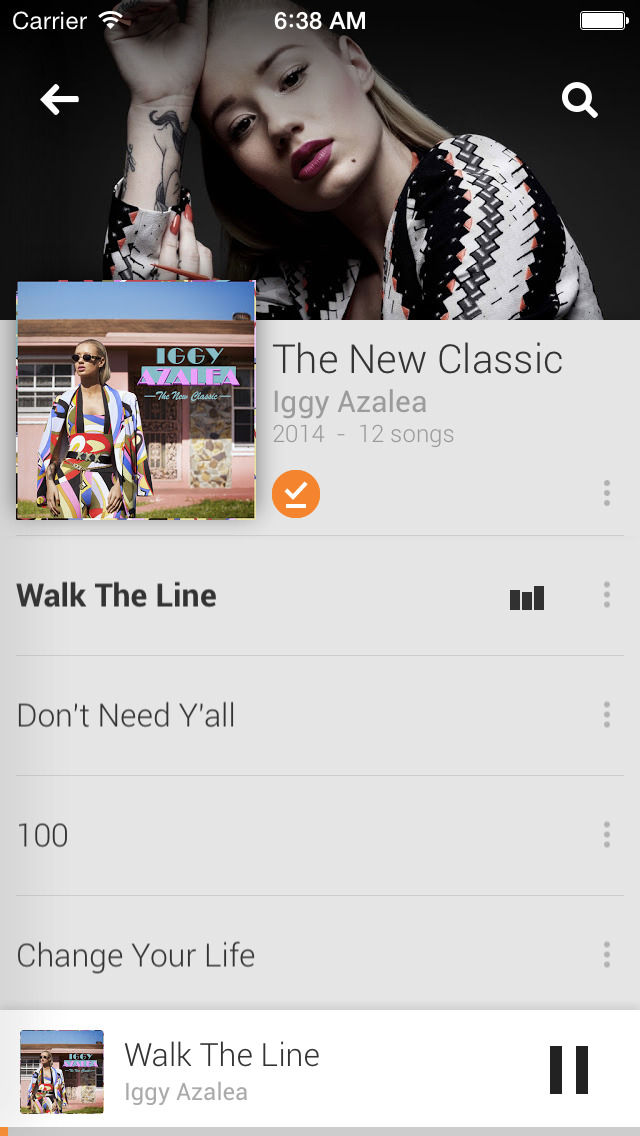
Task: Open options for Walk The Line track
Action: pyautogui.click(x=606, y=595)
